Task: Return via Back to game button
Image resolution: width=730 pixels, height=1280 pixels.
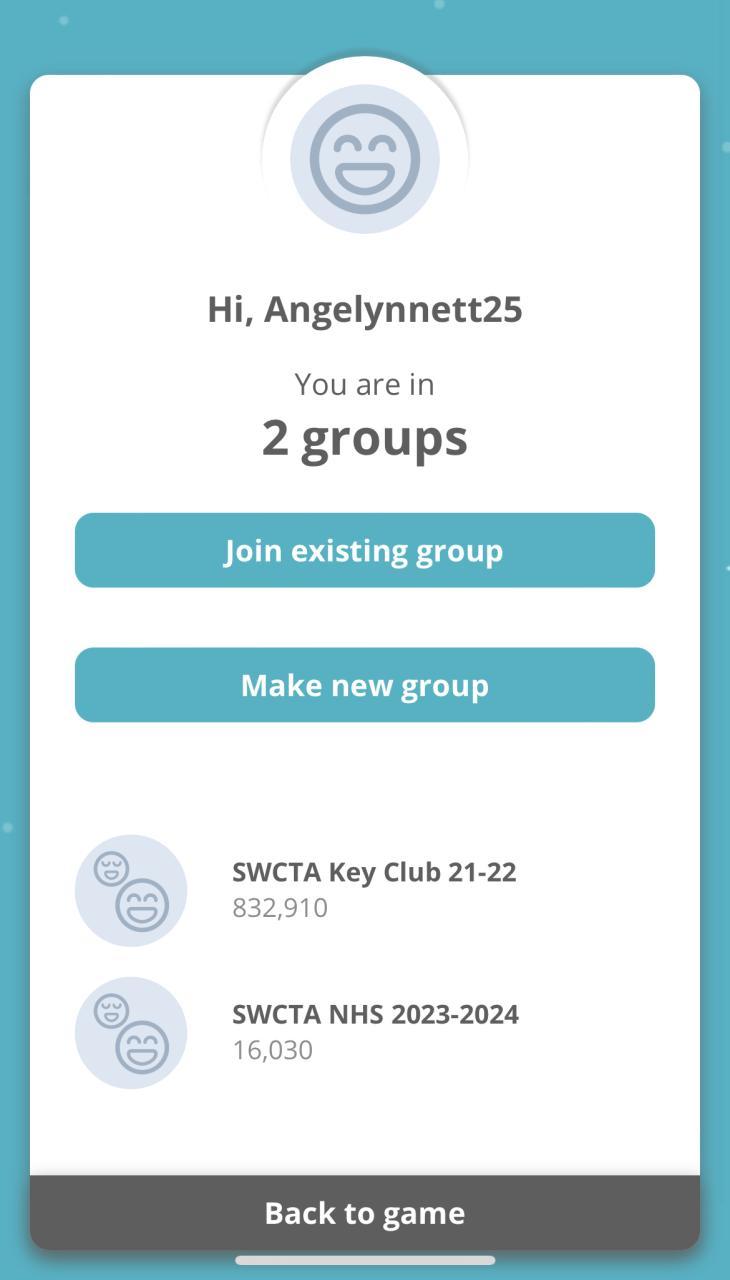Action: pyautogui.click(x=364, y=1212)
